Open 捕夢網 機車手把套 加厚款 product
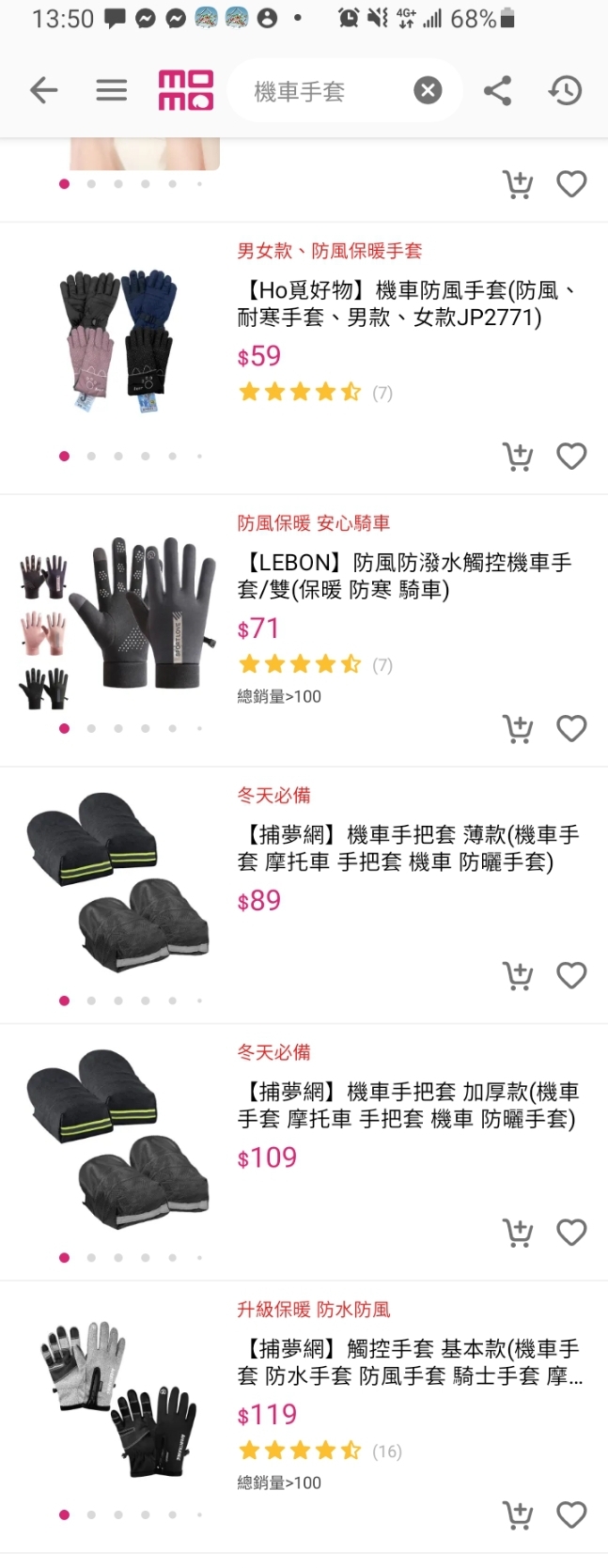Screen dimensions: 608x1568 pos(408,1105)
